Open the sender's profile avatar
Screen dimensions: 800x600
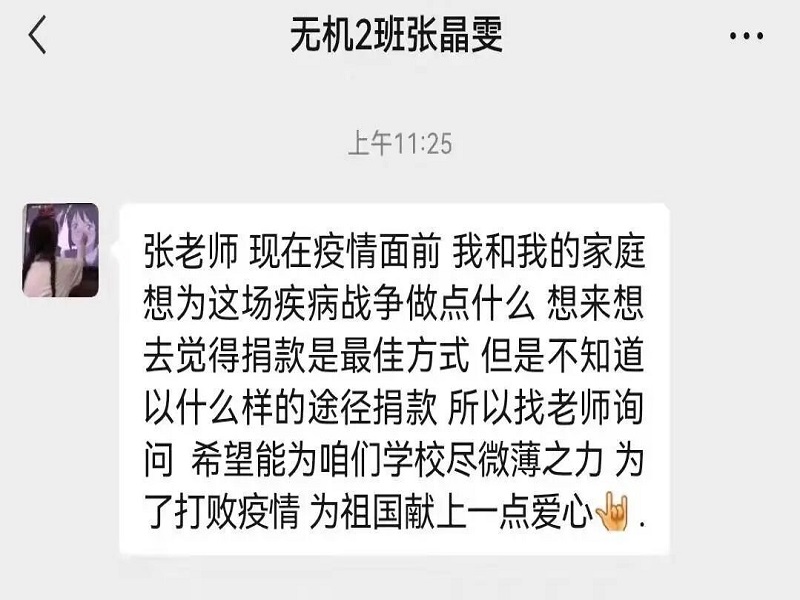[x=61, y=250]
